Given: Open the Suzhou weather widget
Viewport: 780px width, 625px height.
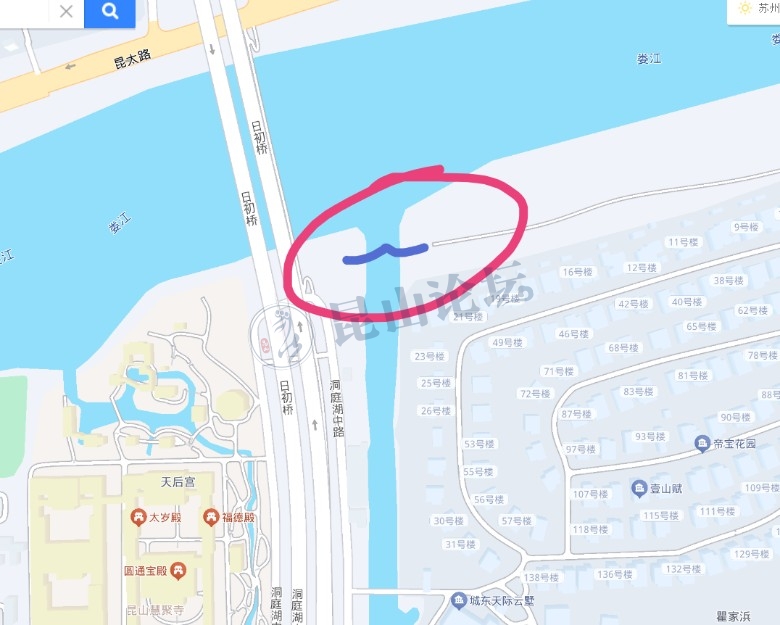Looking at the screenshot, I should click(x=757, y=9).
